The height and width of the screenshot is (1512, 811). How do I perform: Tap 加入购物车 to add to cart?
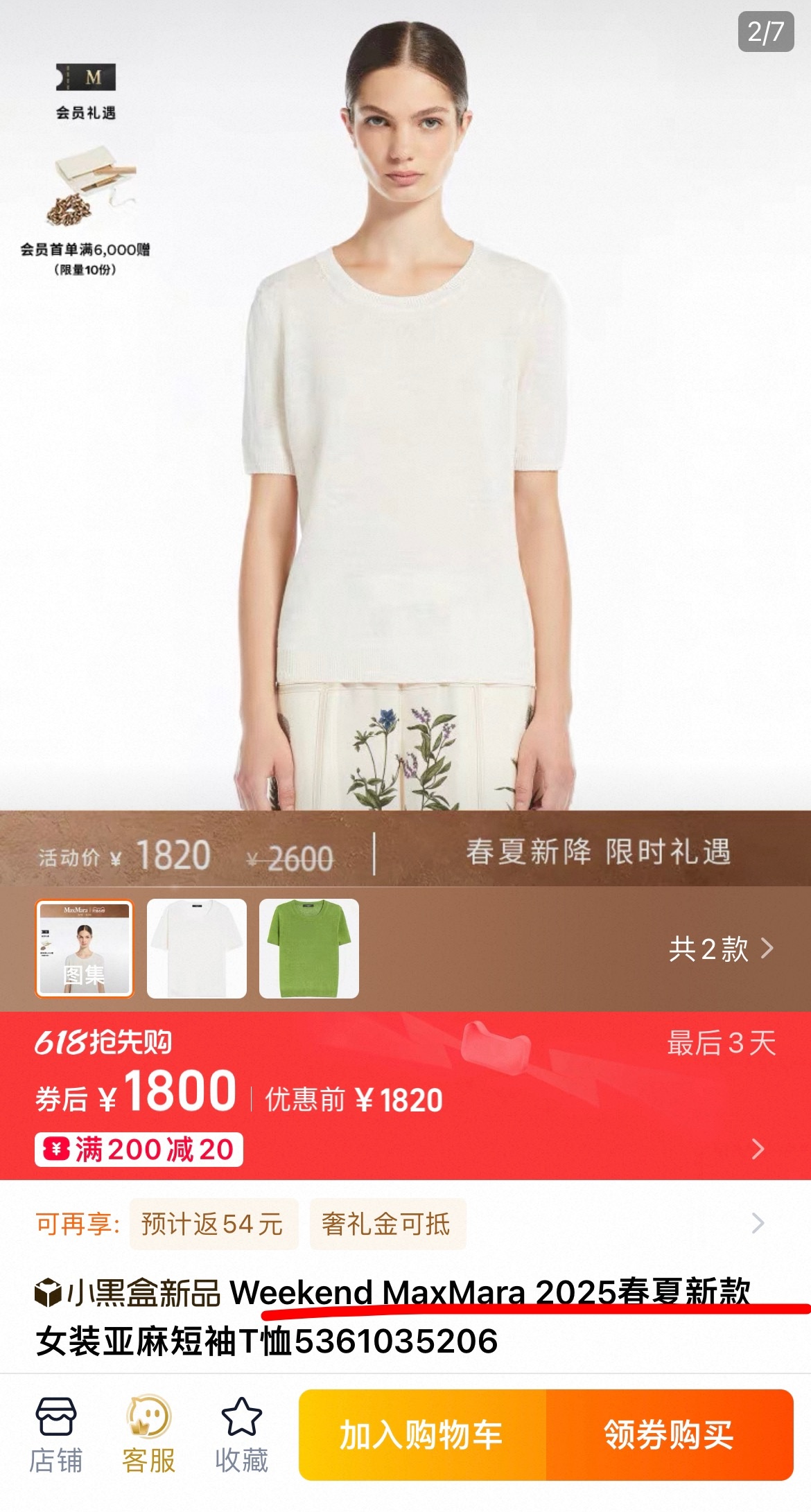click(422, 1434)
